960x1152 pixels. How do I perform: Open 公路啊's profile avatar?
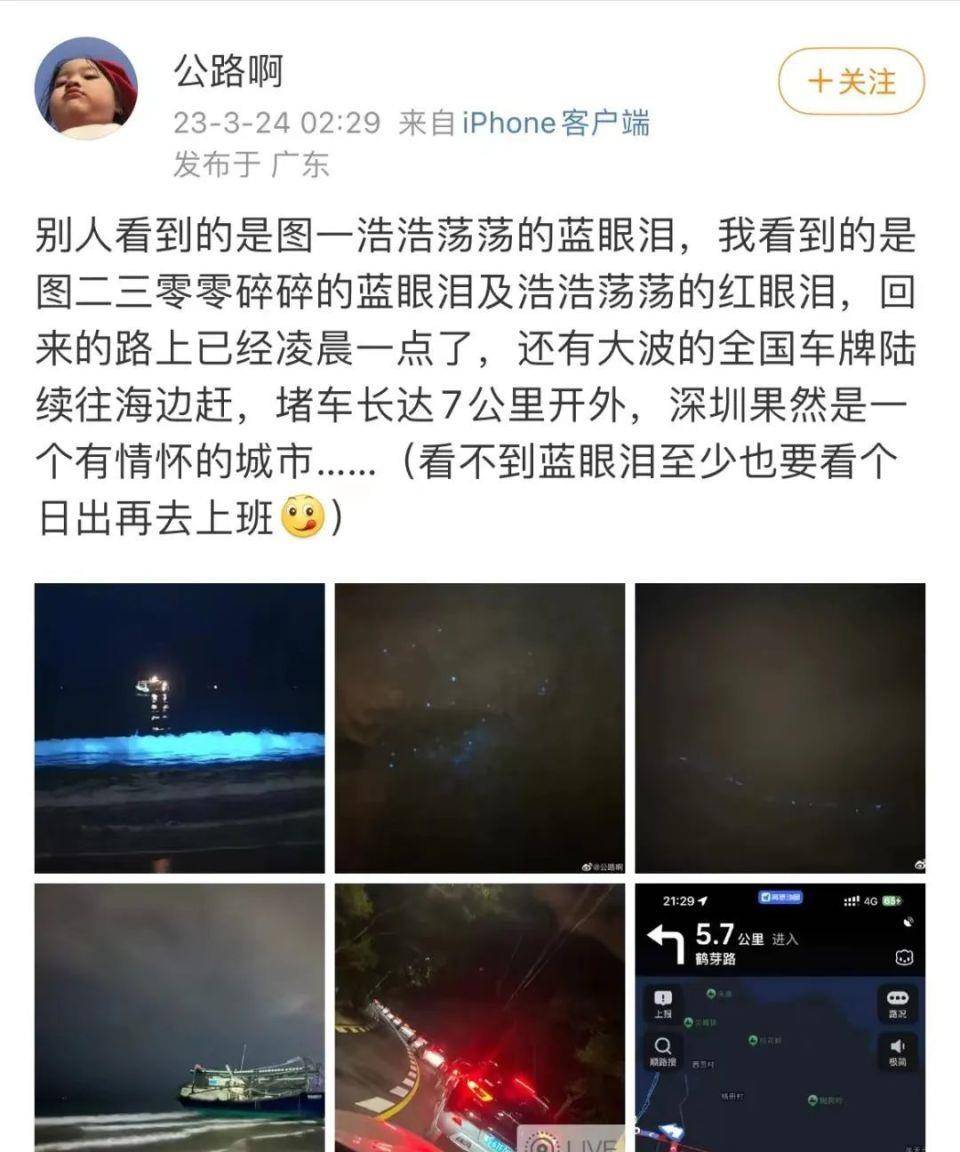tap(86, 88)
